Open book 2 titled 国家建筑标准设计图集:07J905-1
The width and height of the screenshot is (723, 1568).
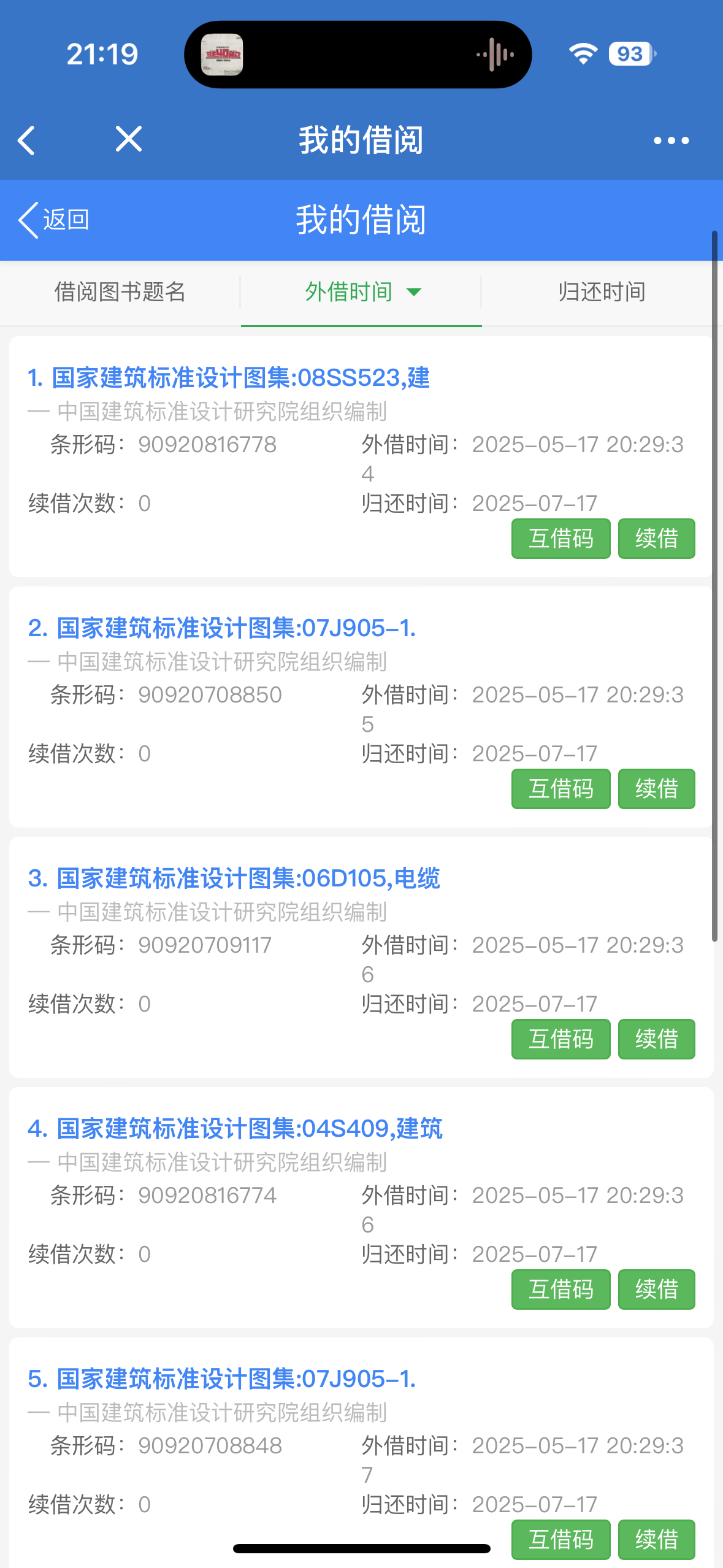pos(222,628)
